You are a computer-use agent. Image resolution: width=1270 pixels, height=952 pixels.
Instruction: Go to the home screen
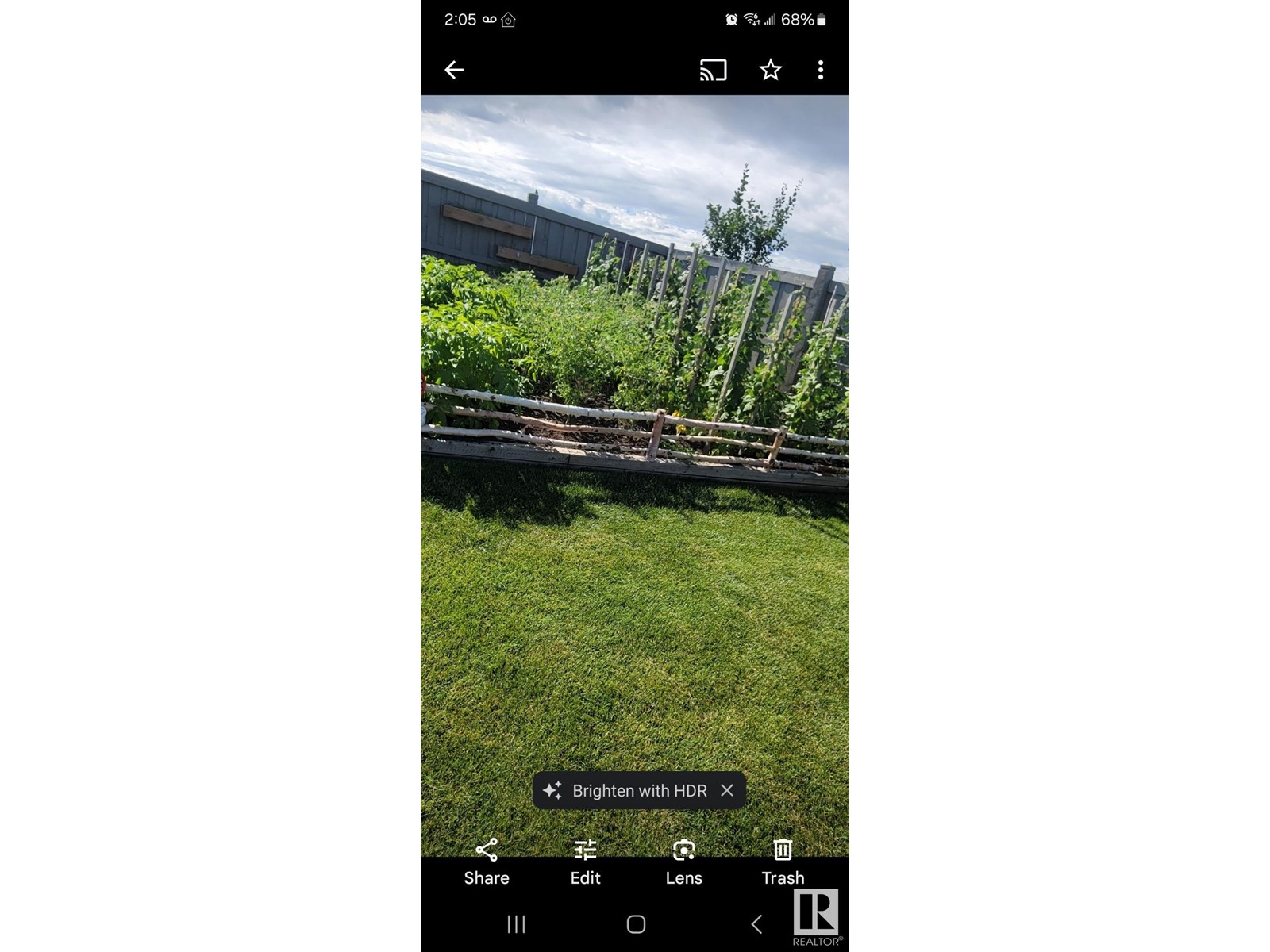click(x=636, y=924)
